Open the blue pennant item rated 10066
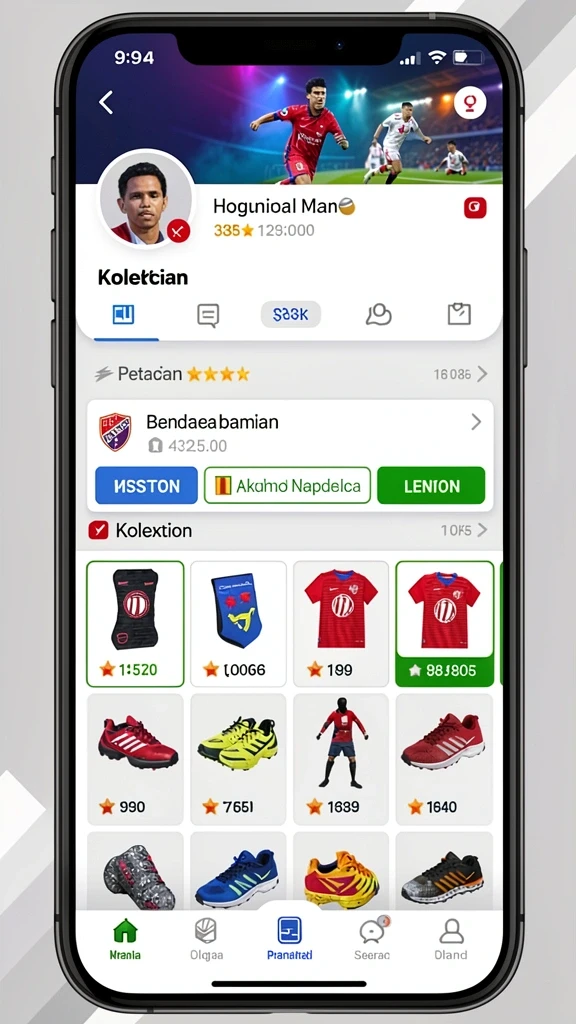Screen dimensions: 576x1024 (x=238, y=624)
